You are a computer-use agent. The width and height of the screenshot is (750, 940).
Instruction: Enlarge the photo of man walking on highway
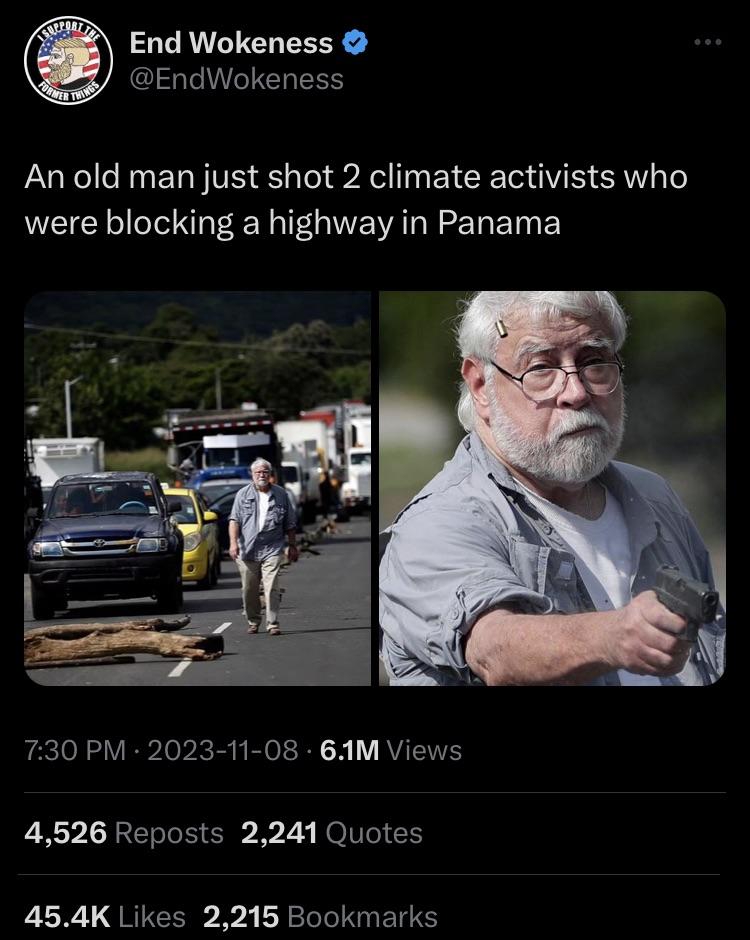197,488
